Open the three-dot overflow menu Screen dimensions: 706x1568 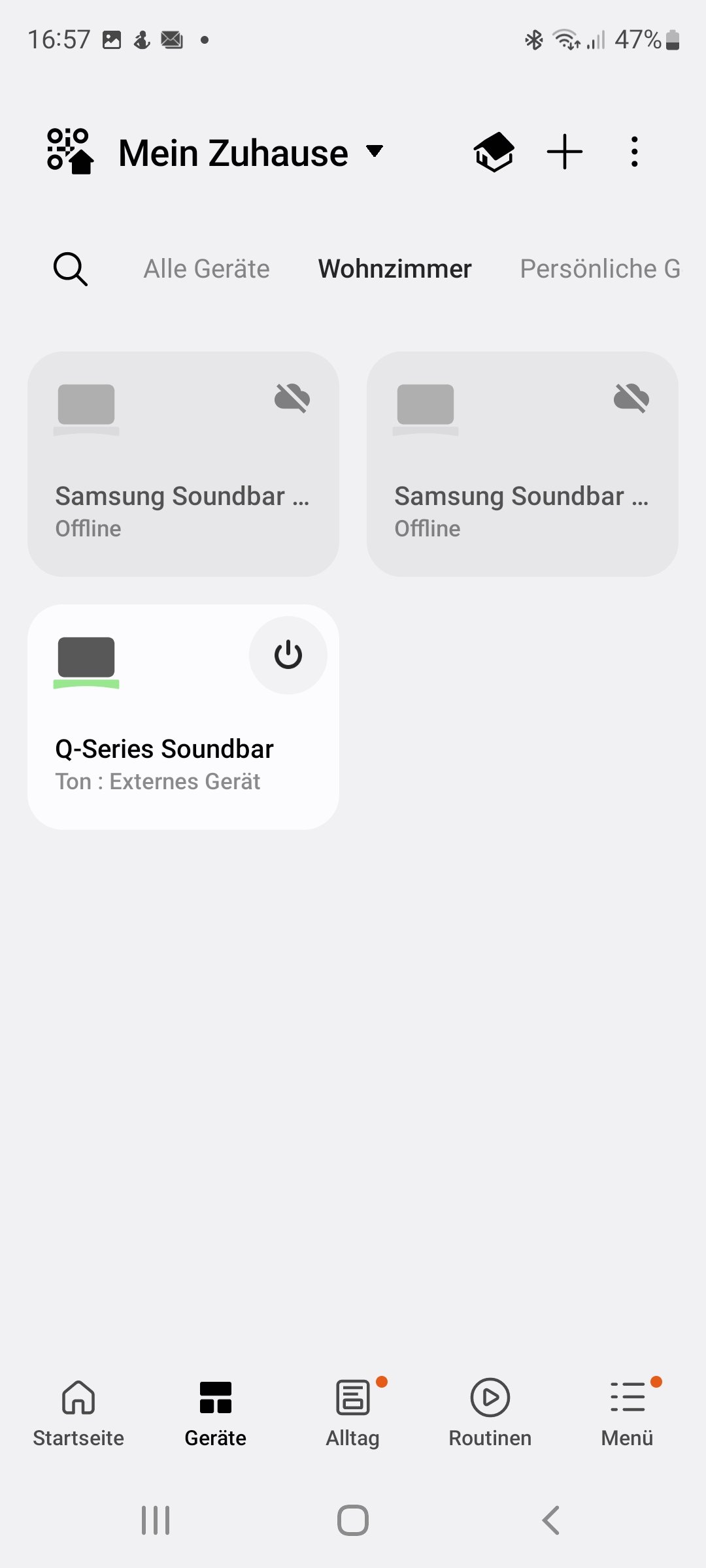coord(634,152)
